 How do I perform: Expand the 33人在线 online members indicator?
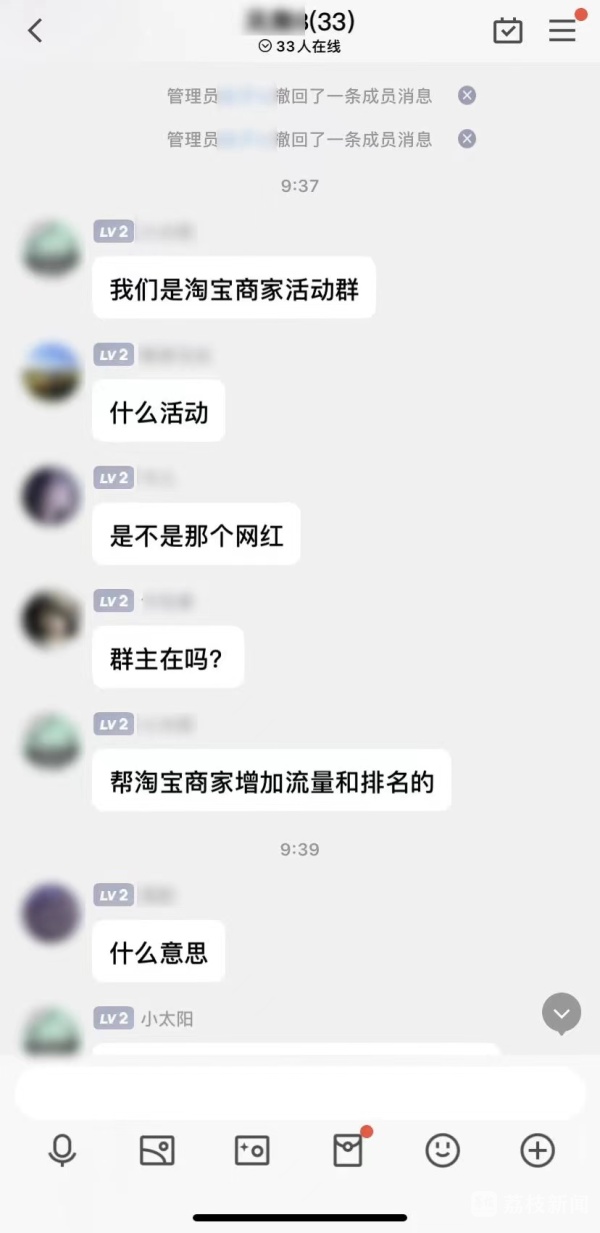coord(300,47)
